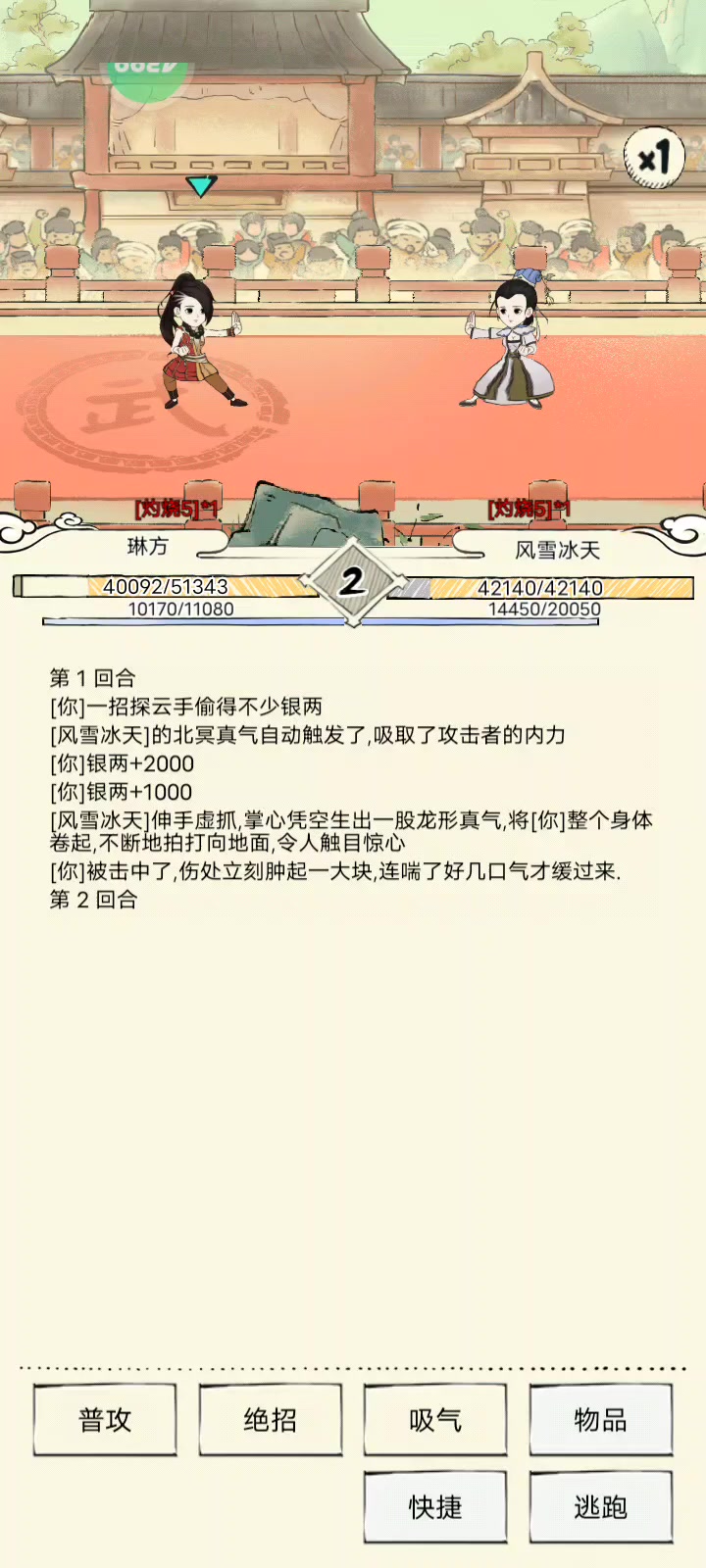Flee the battle with 逃跑
Screen dimensions: 706x1568
click(x=600, y=1506)
